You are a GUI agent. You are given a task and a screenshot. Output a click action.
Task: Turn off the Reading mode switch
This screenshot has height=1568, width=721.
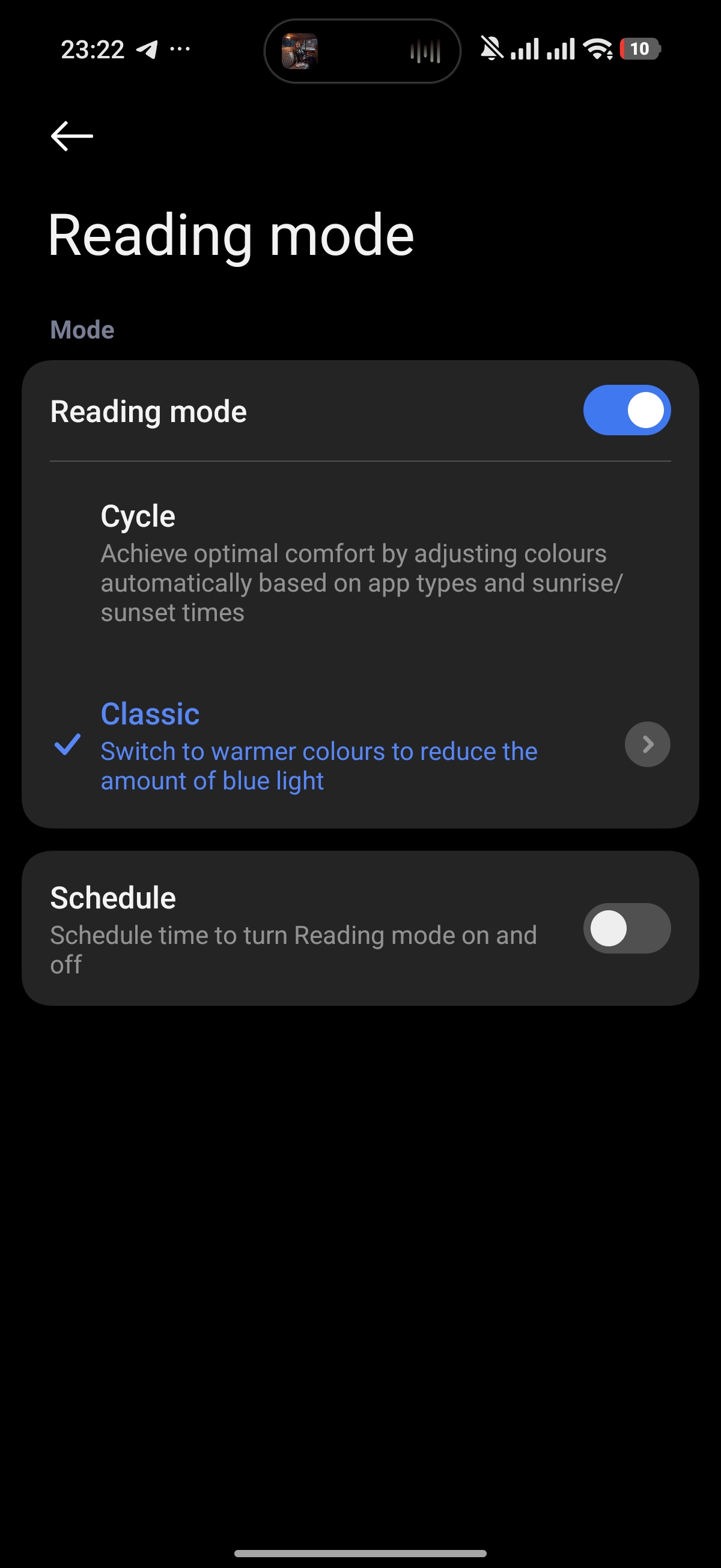pos(626,410)
